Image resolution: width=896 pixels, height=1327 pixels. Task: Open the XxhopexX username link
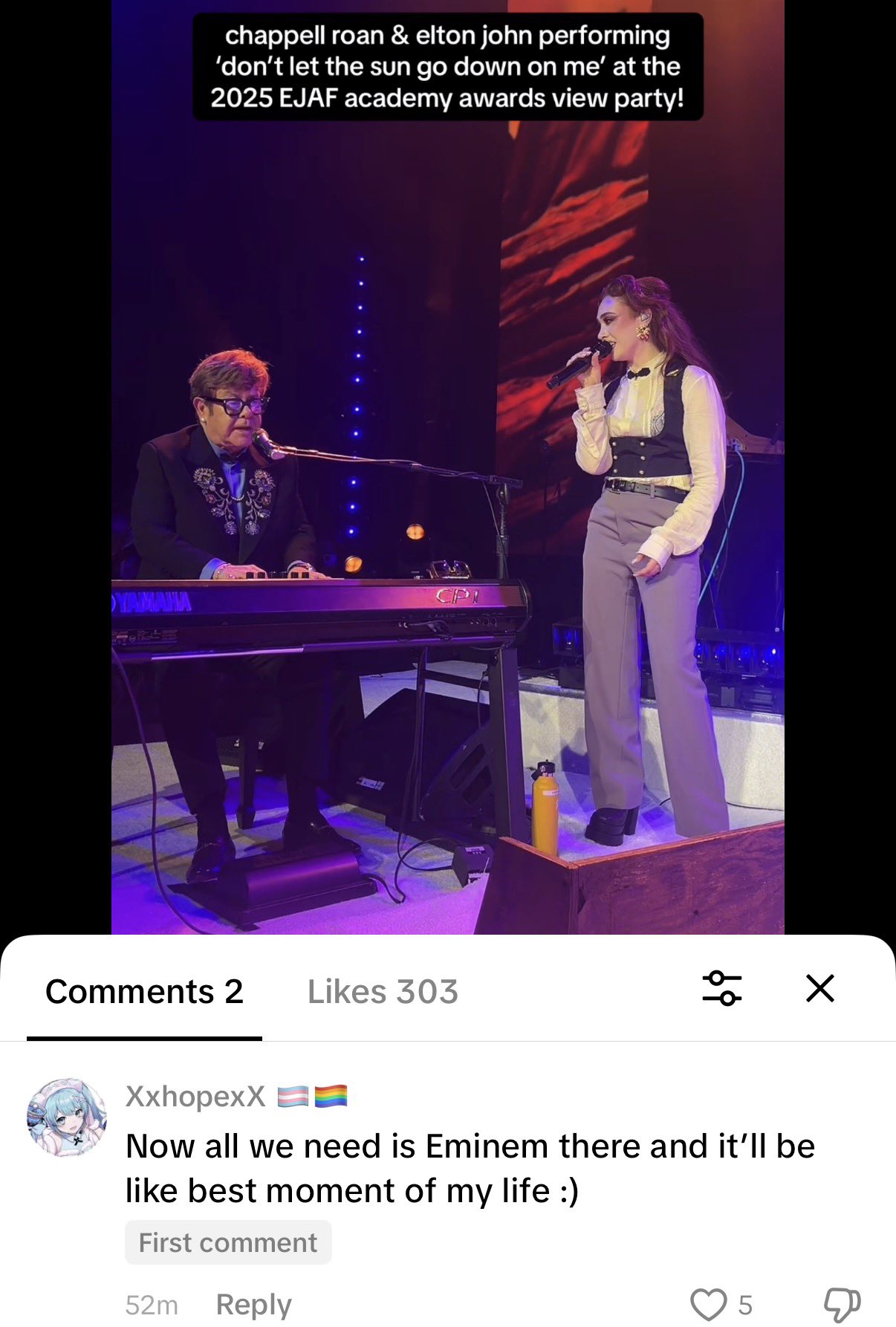click(195, 1096)
